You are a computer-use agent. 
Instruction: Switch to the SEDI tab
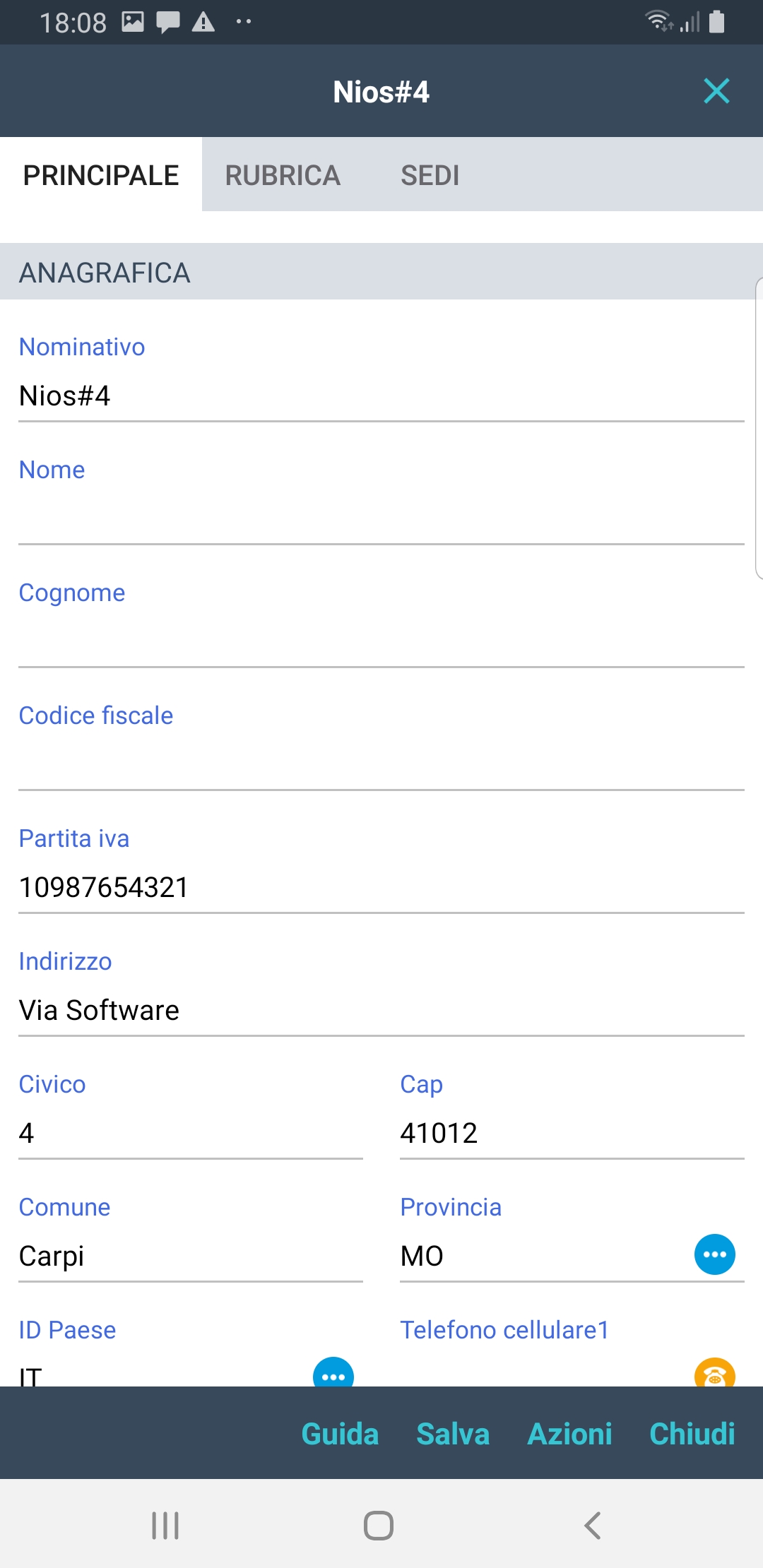pos(430,175)
